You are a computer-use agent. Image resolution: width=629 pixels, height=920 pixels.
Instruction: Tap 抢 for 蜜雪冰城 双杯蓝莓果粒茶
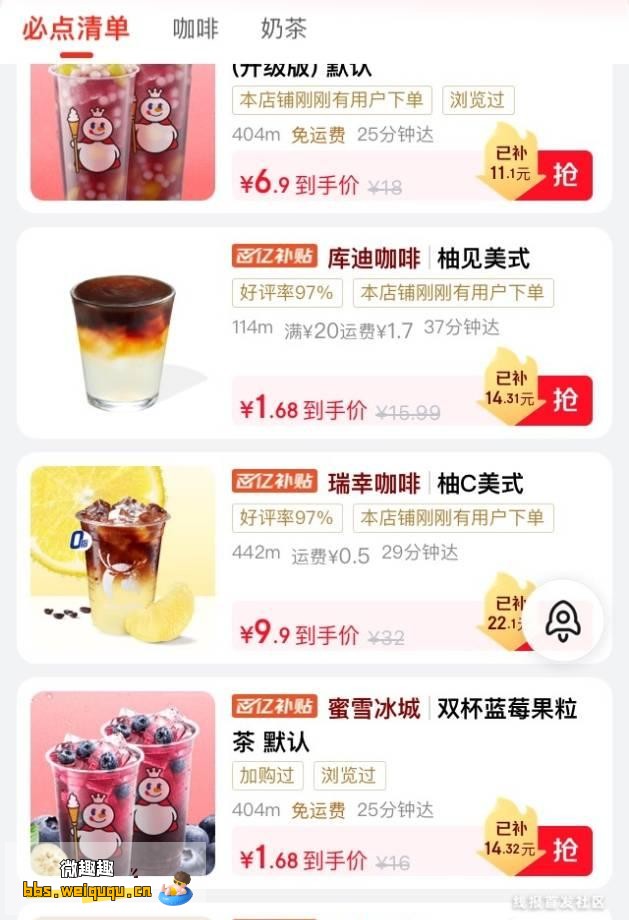(x=565, y=850)
